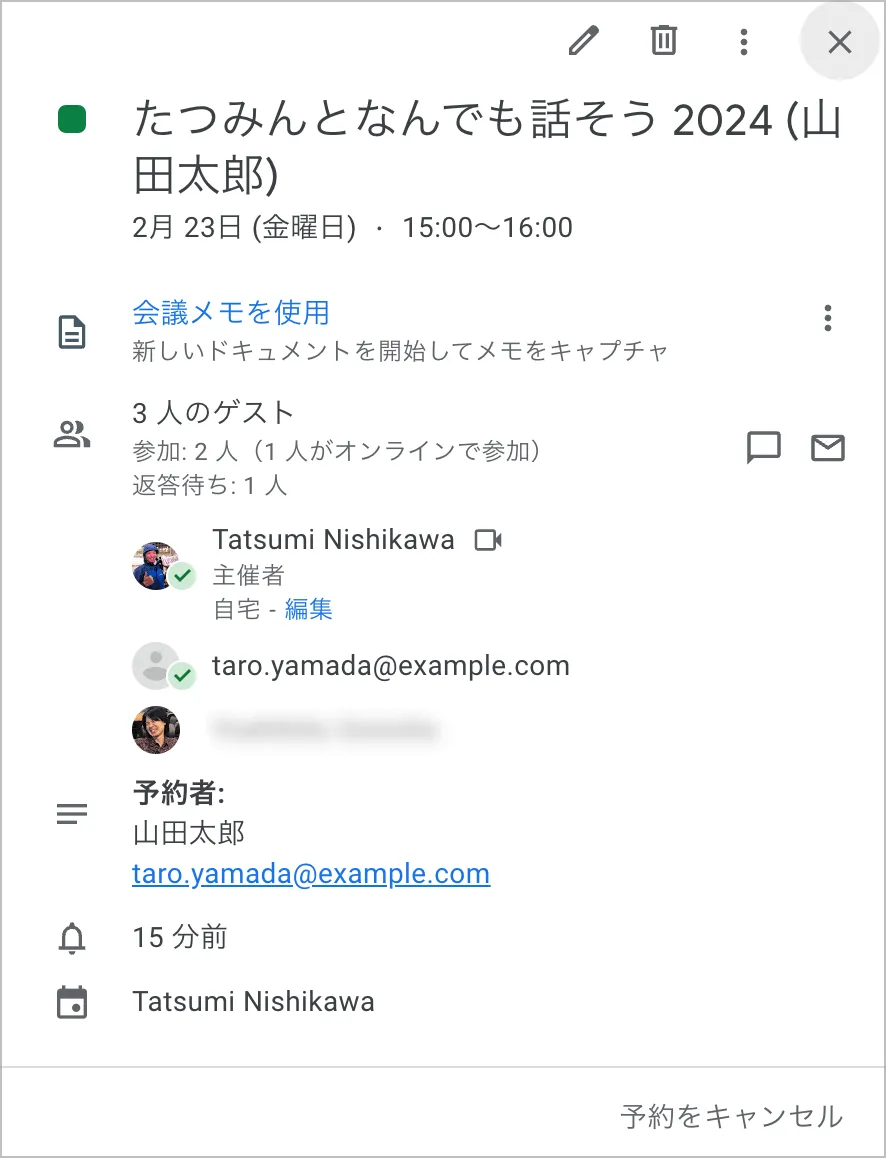The width and height of the screenshot is (886, 1158).
Task: Close the event details popup
Action: (x=839, y=42)
